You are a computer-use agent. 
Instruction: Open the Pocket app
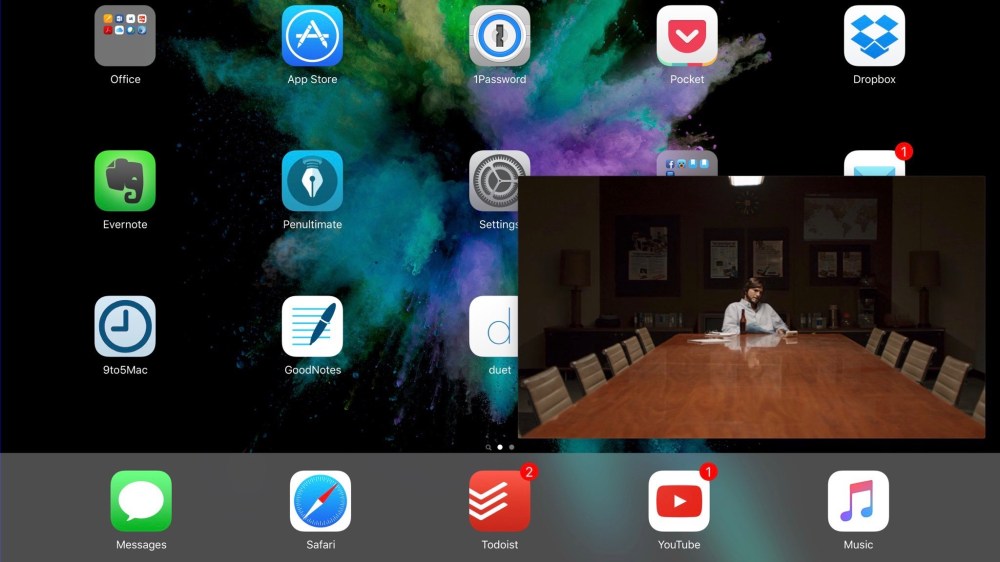coord(687,36)
